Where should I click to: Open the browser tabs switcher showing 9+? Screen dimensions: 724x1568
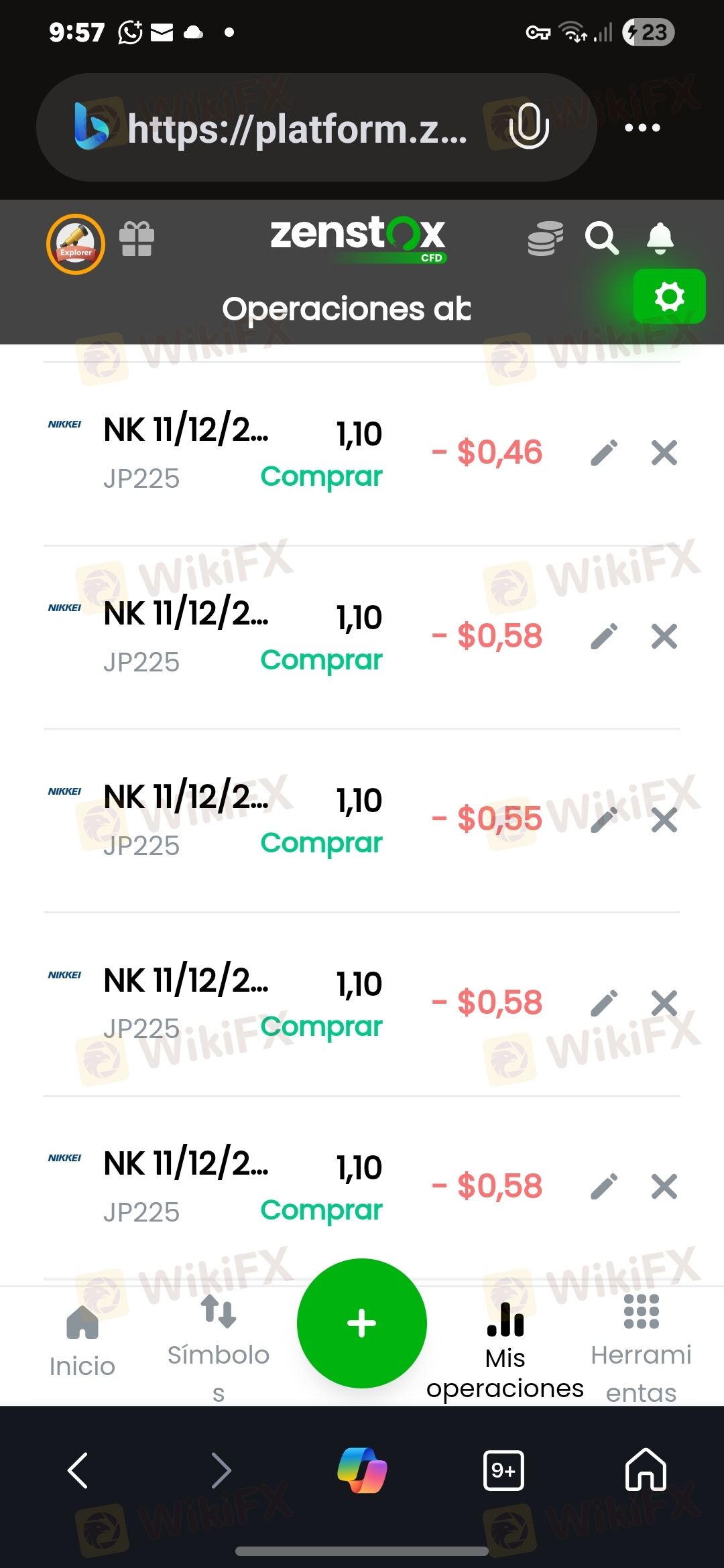click(x=503, y=1471)
